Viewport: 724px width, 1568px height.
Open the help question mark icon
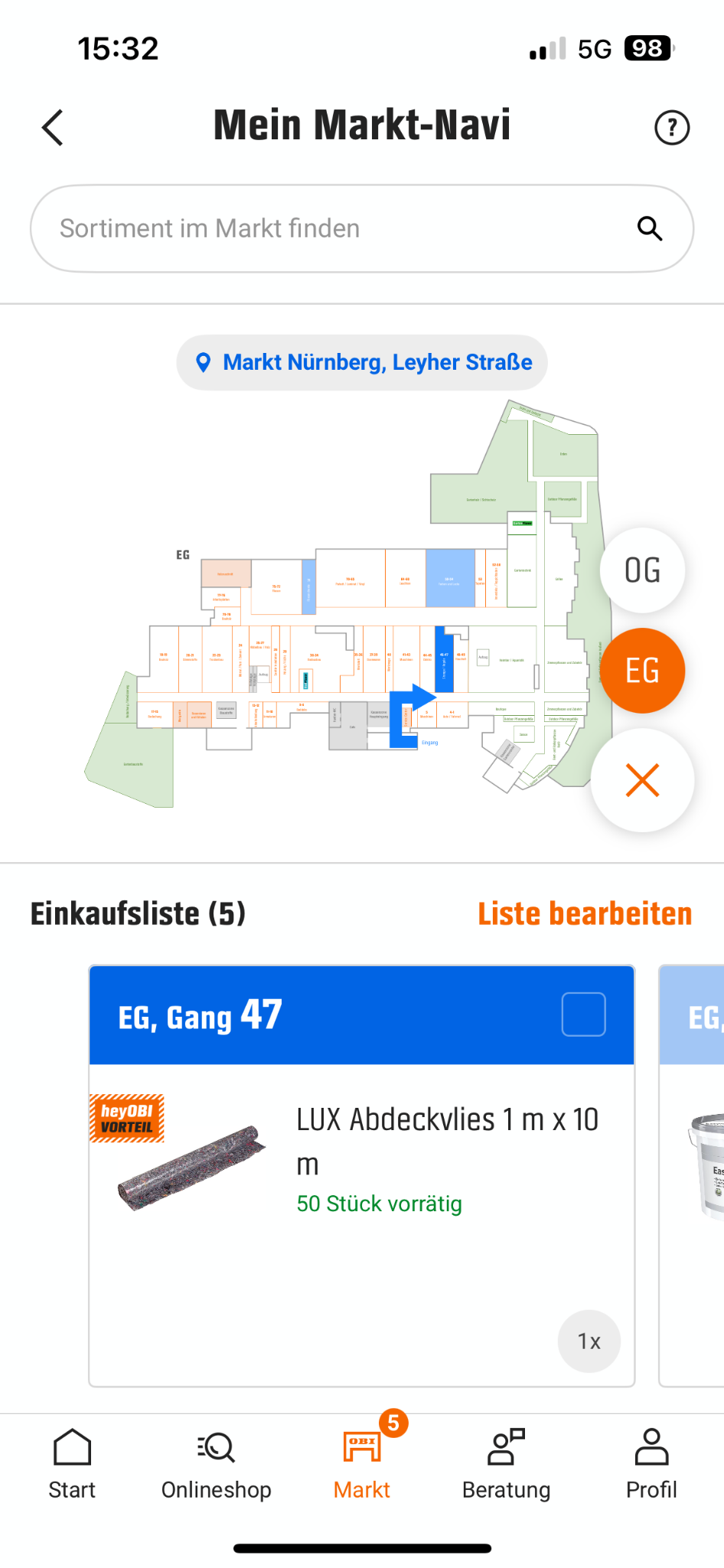(671, 128)
